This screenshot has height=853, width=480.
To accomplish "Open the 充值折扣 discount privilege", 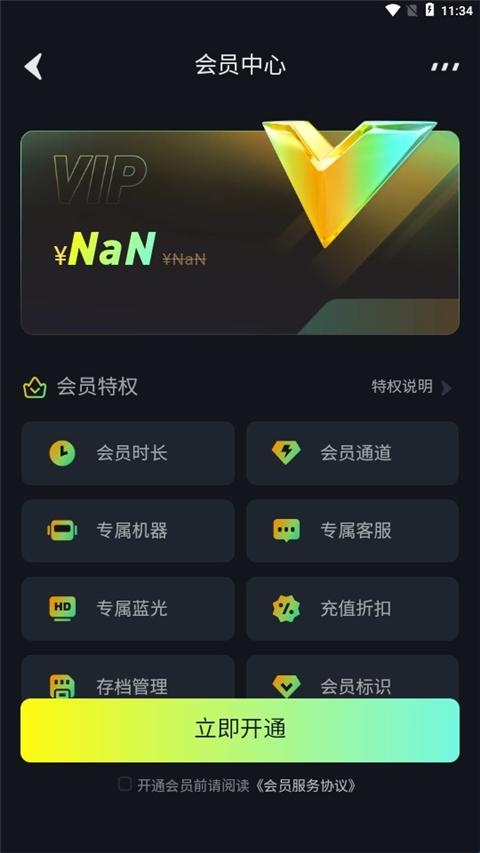I will [x=353, y=609].
